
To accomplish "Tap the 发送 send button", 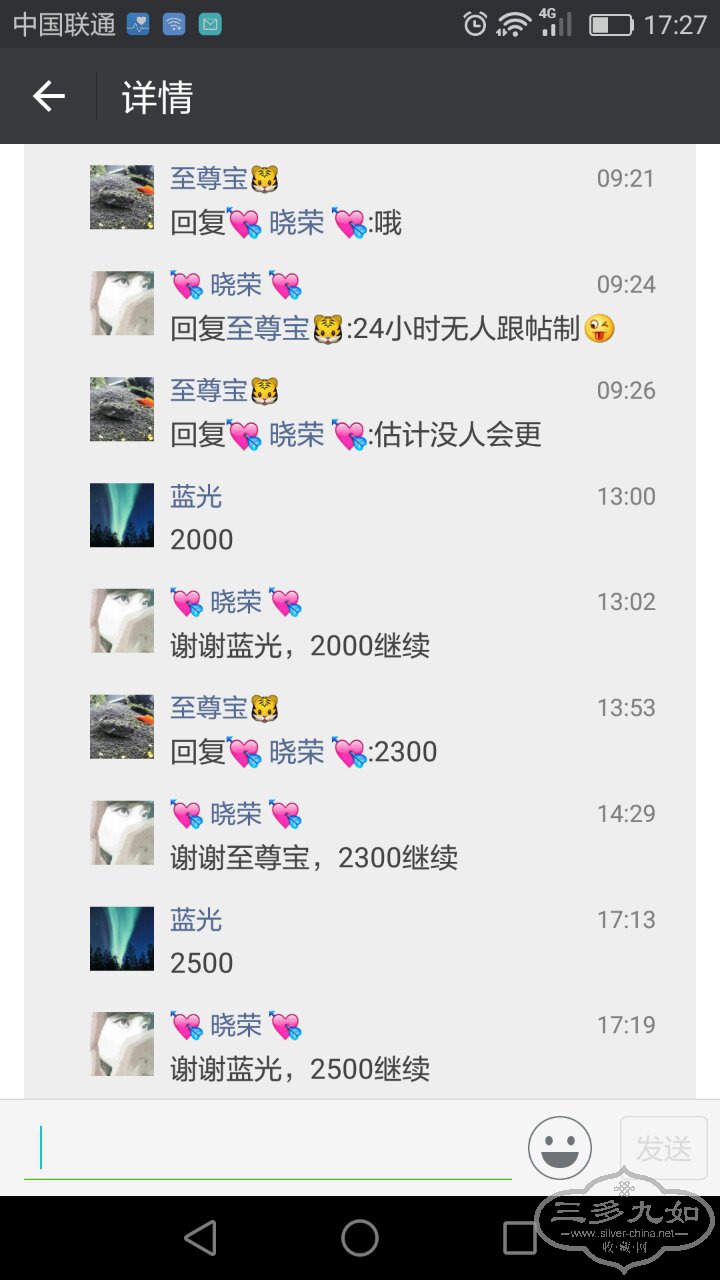I will click(664, 1148).
